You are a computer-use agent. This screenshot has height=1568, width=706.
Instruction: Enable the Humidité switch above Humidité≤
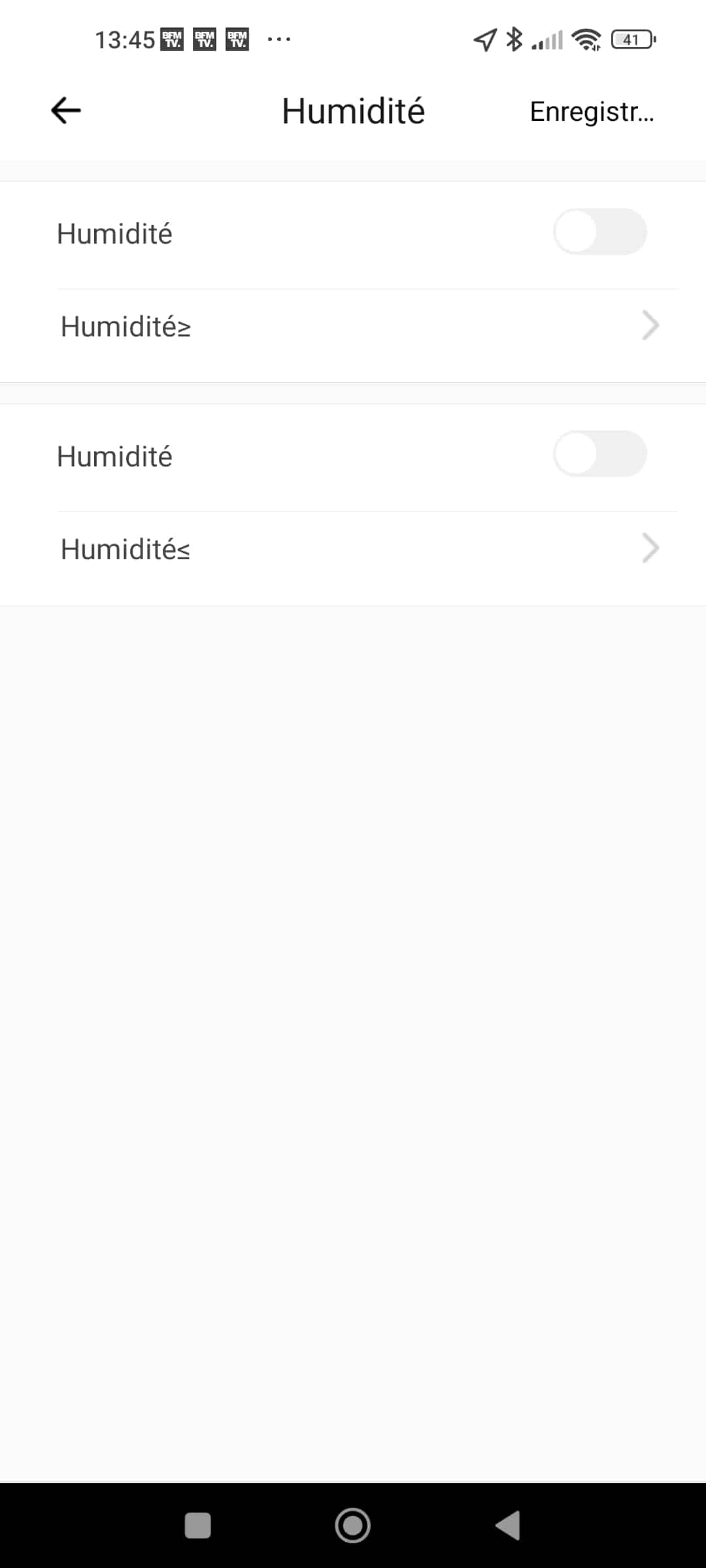pyautogui.click(x=600, y=453)
